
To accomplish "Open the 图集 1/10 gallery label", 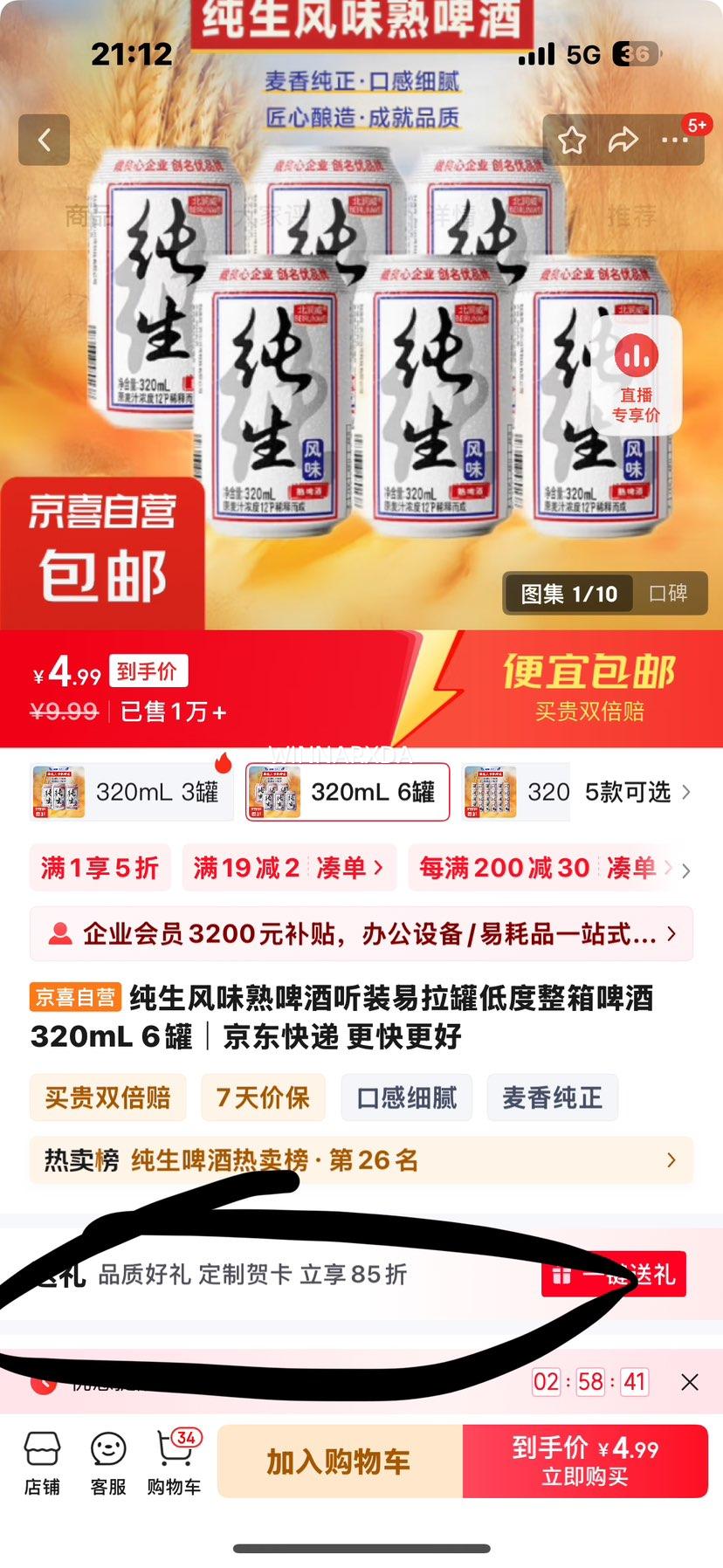I will [568, 593].
